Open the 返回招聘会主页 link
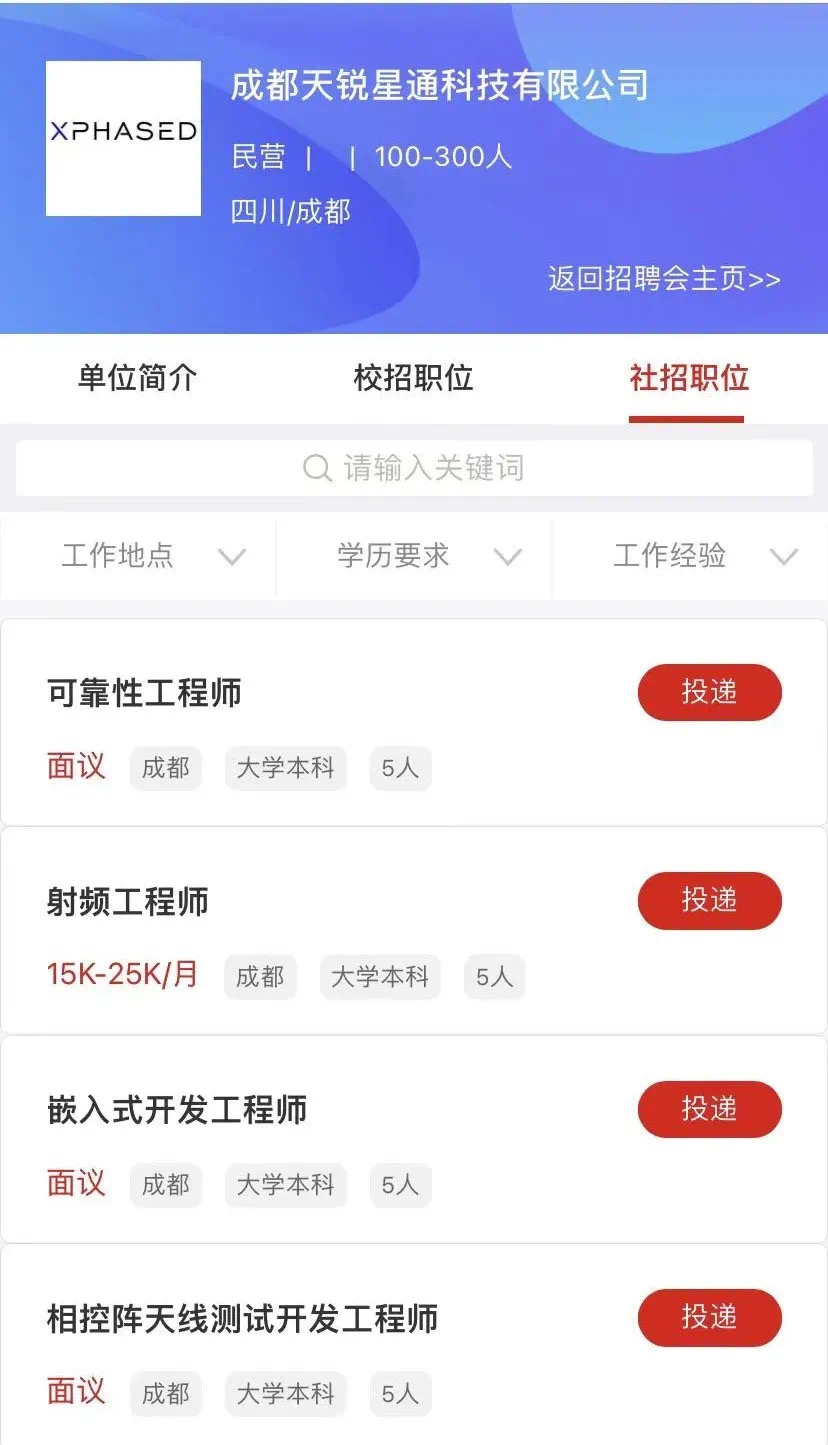Viewport: 828px width, 1445px height. tap(664, 279)
